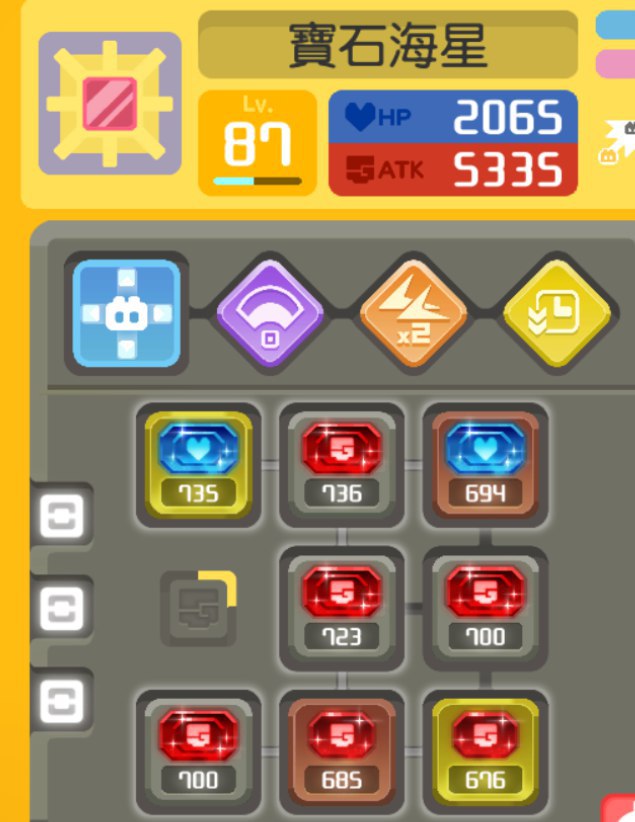Select the purple wide-range bingo bonus diamond
The width and height of the screenshot is (635, 822).
270,313
